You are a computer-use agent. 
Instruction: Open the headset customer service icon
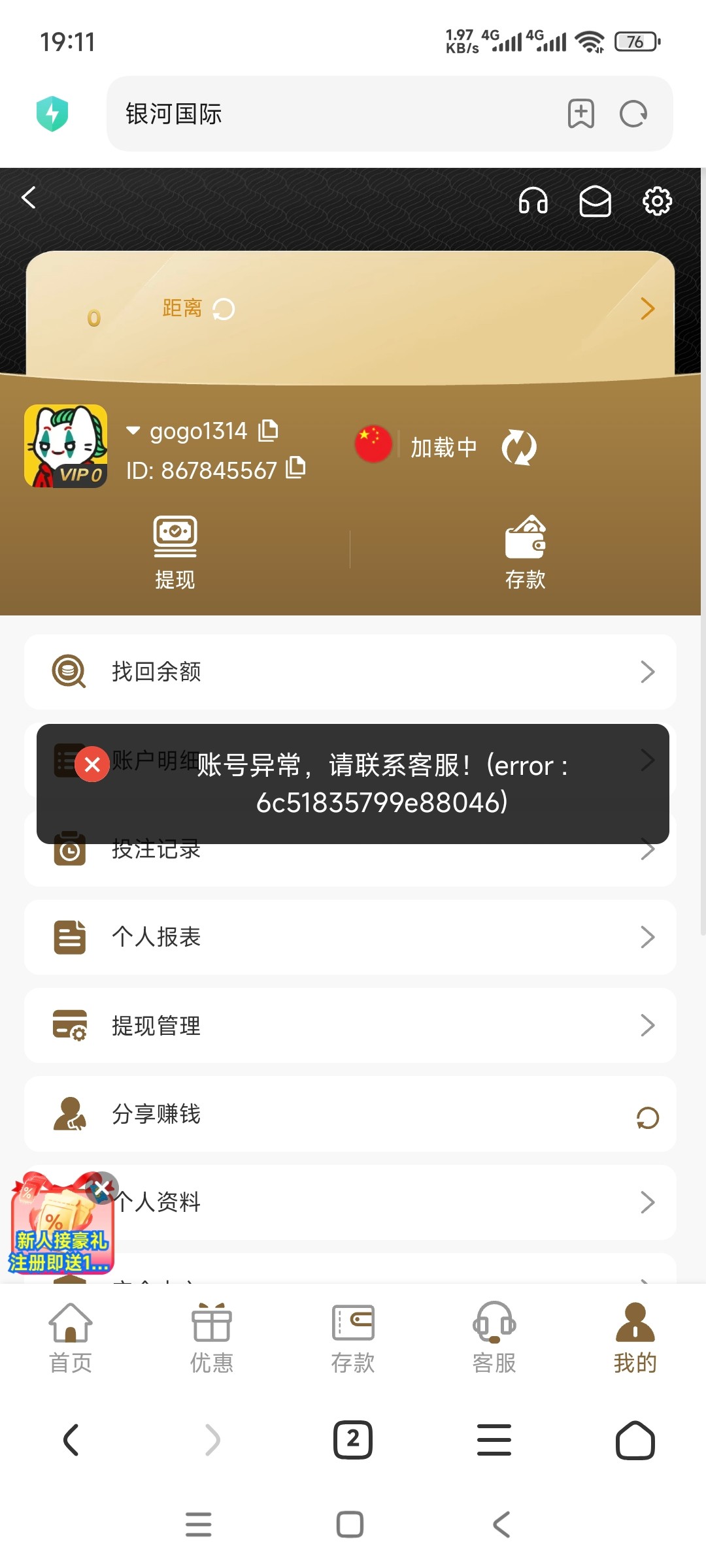[532, 201]
